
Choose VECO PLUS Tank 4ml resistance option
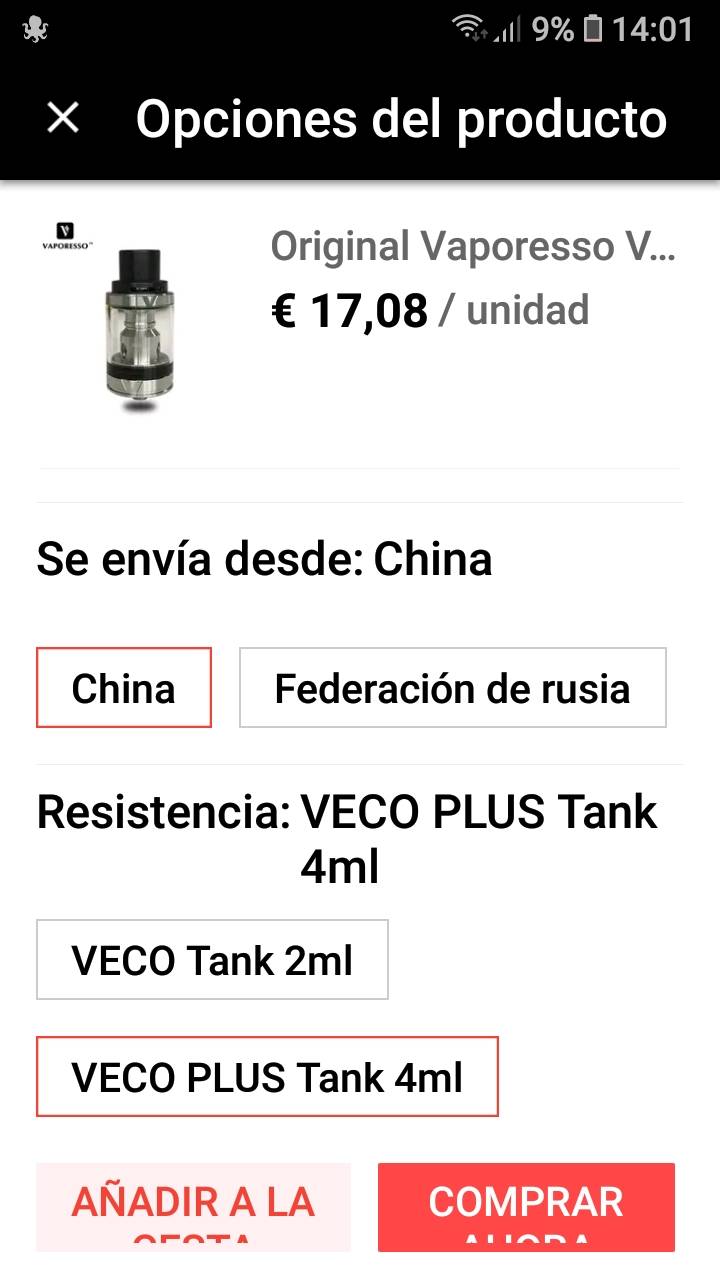[266, 1077]
